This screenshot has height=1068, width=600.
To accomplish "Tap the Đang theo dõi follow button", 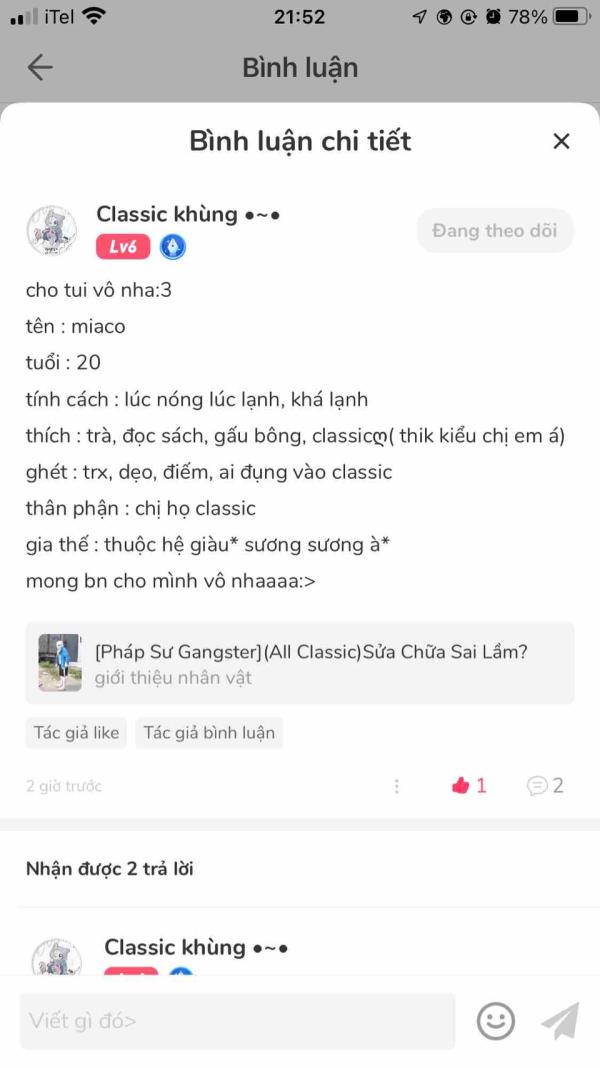I will coord(494,230).
